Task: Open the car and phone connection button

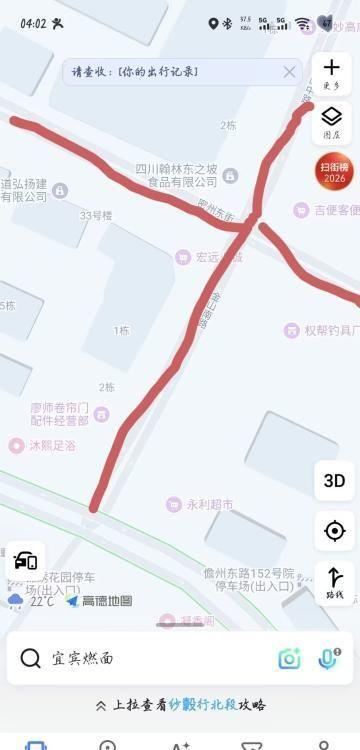Action: coord(25,561)
